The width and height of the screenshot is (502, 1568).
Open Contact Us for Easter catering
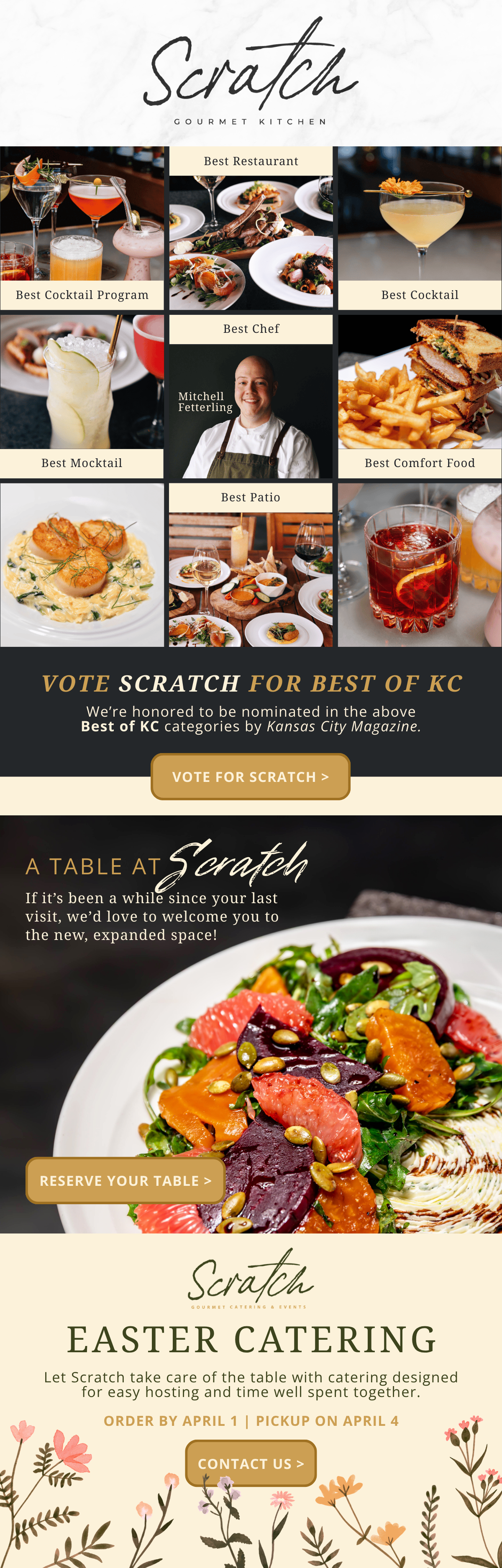[x=251, y=1463]
